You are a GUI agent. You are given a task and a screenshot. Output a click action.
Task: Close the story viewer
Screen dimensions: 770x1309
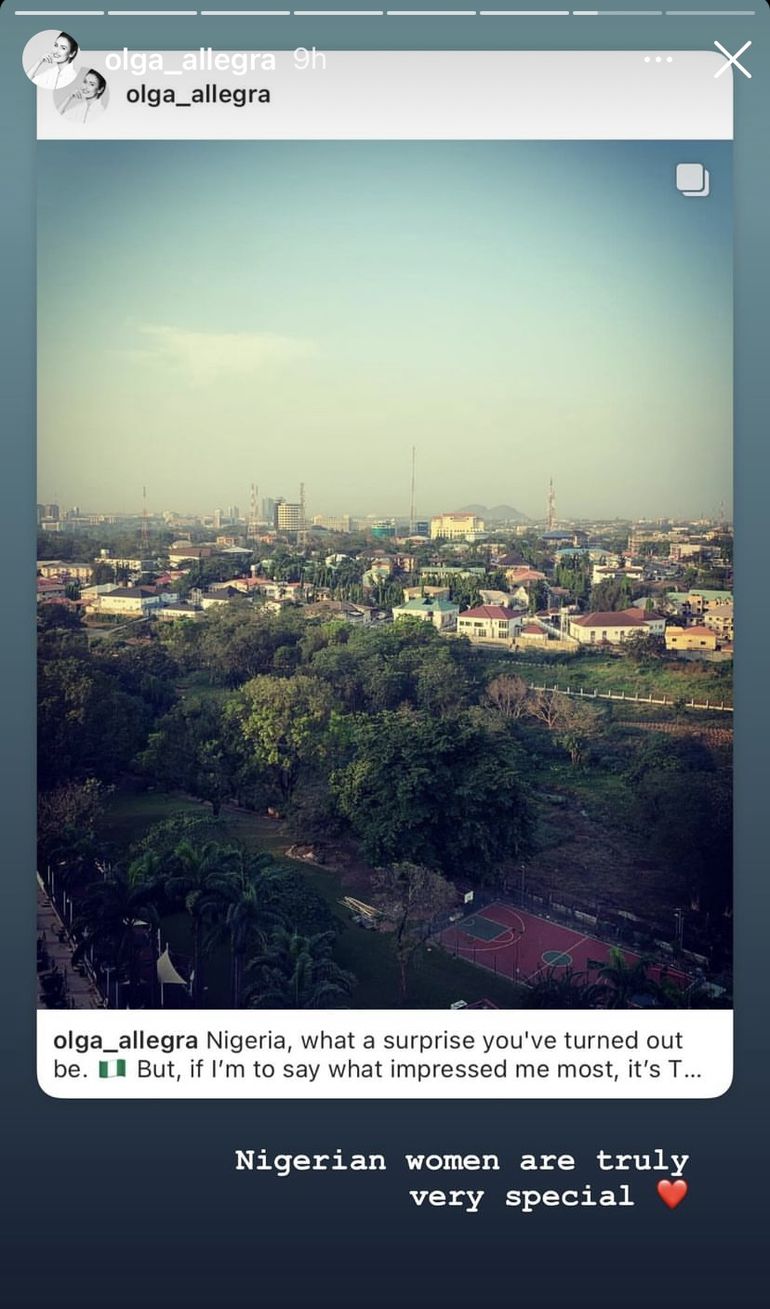point(732,60)
